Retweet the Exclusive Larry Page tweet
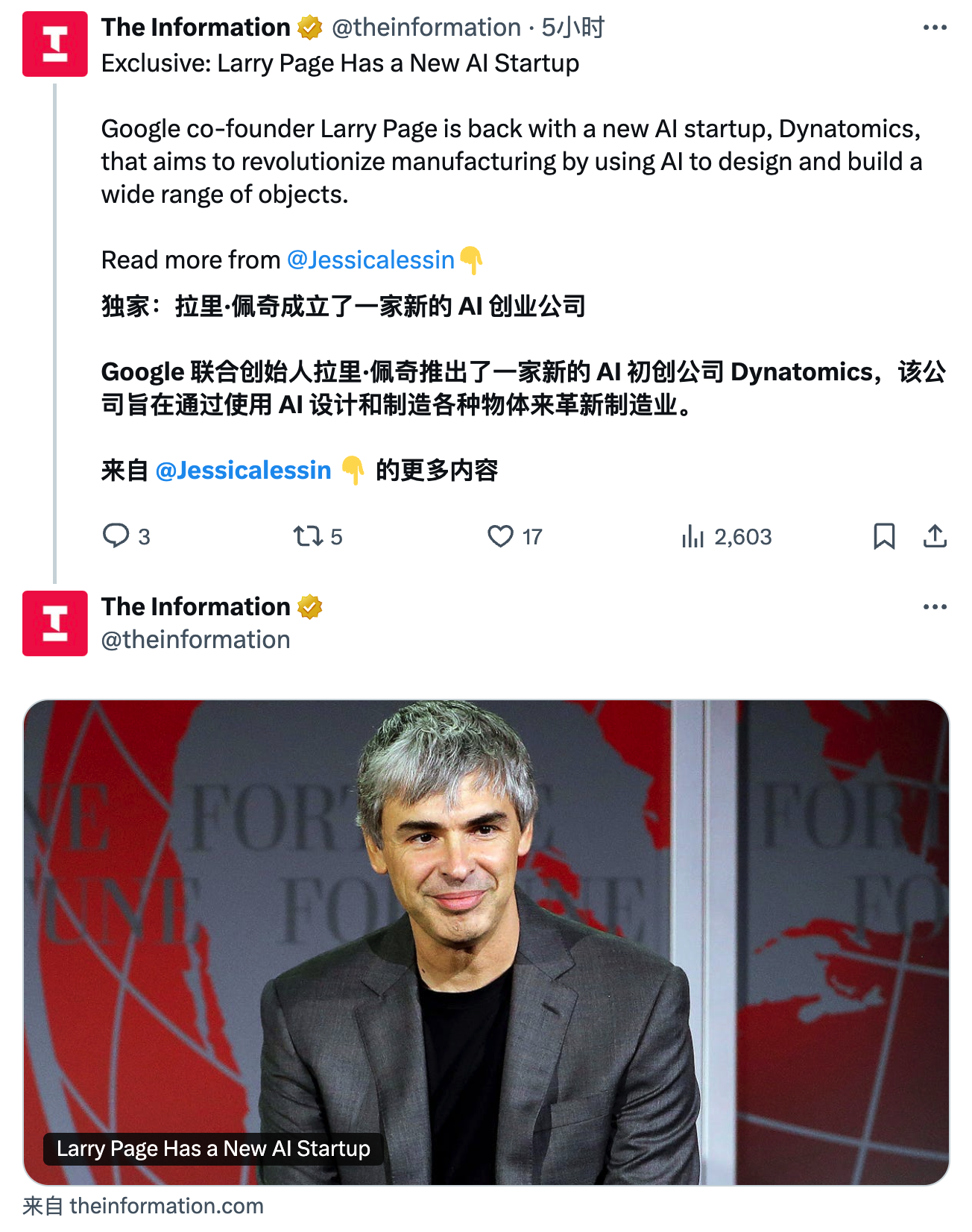The height and width of the screenshot is (1232, 972). tap(307, 536)
